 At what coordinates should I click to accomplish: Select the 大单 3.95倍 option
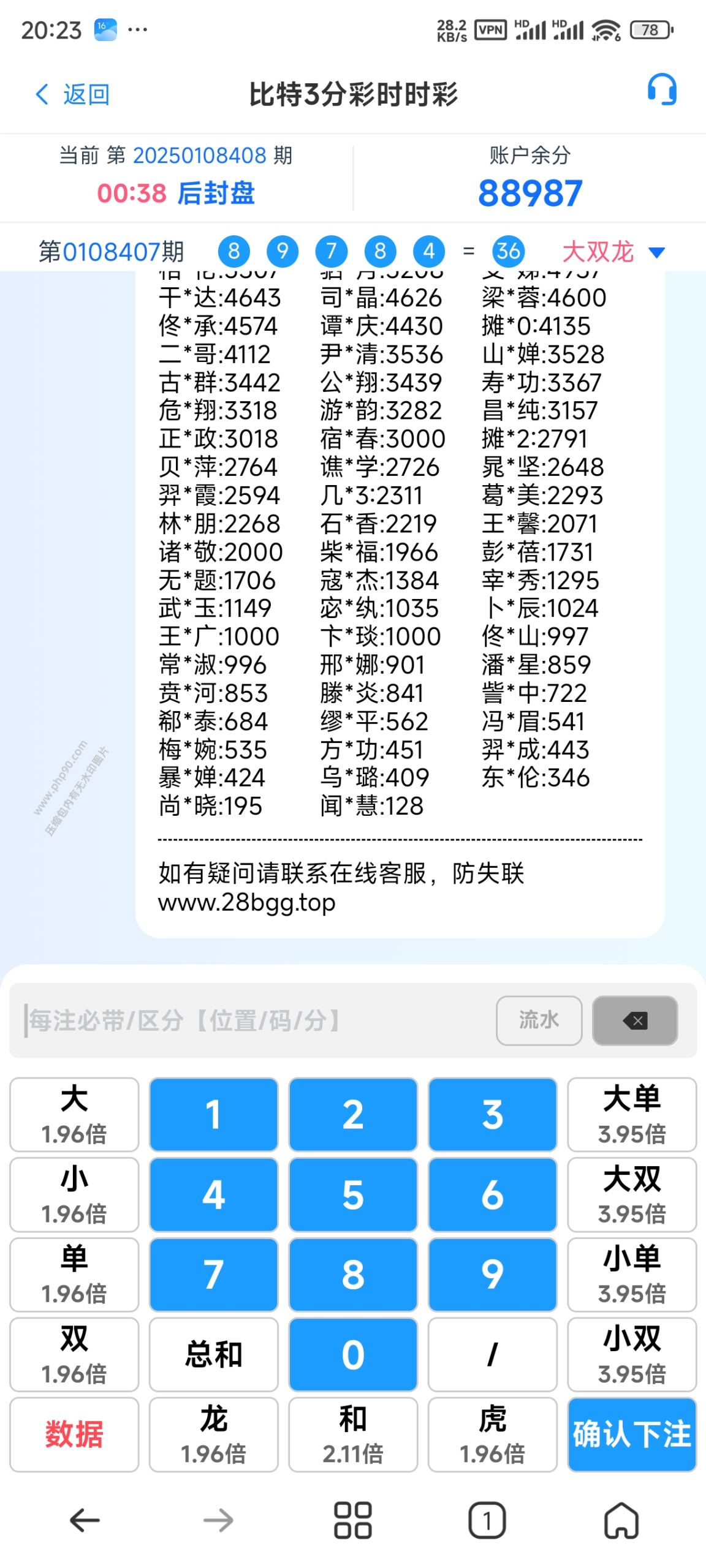pyautogui.click(x=631, y=1114)
